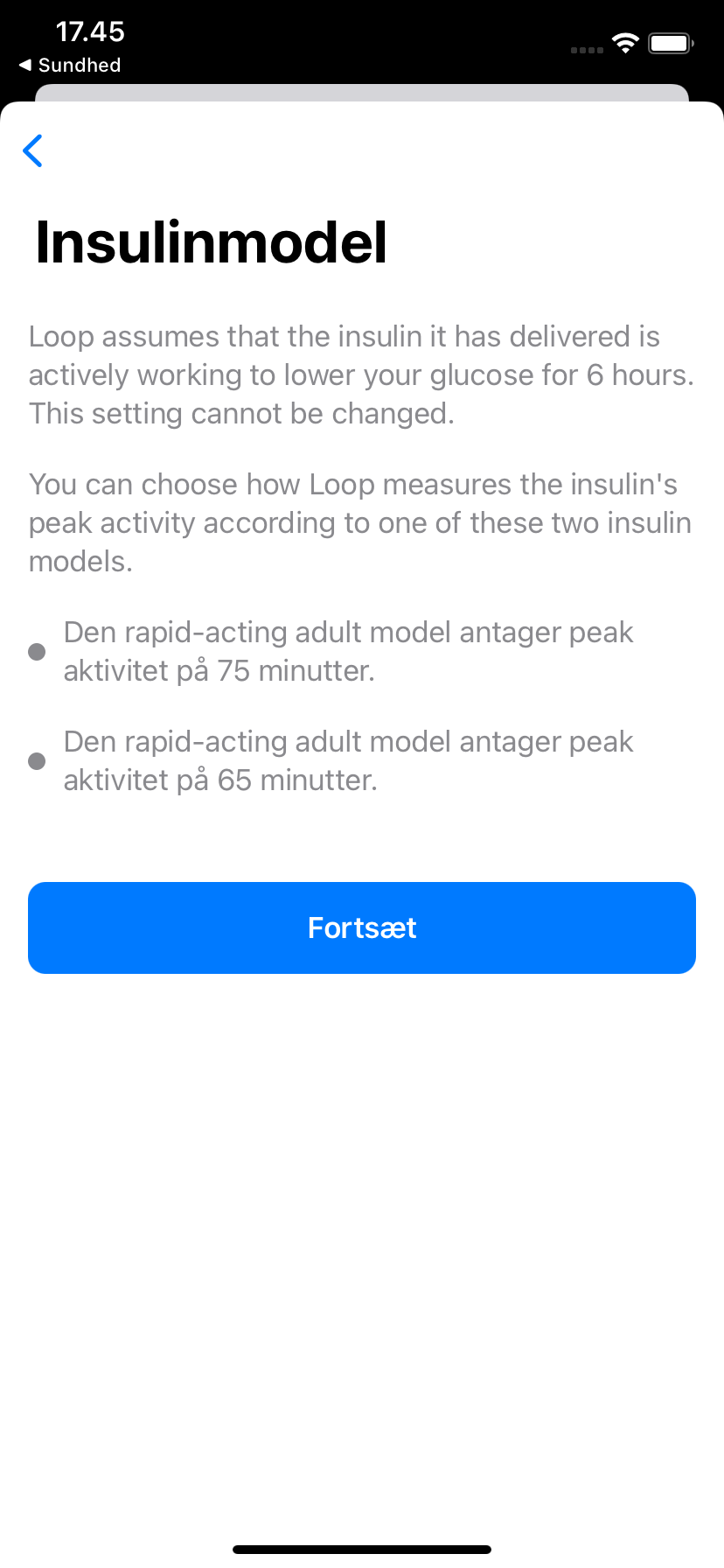Tap the 65 minutter model description text
The image size is (724, 1568).
348,760
